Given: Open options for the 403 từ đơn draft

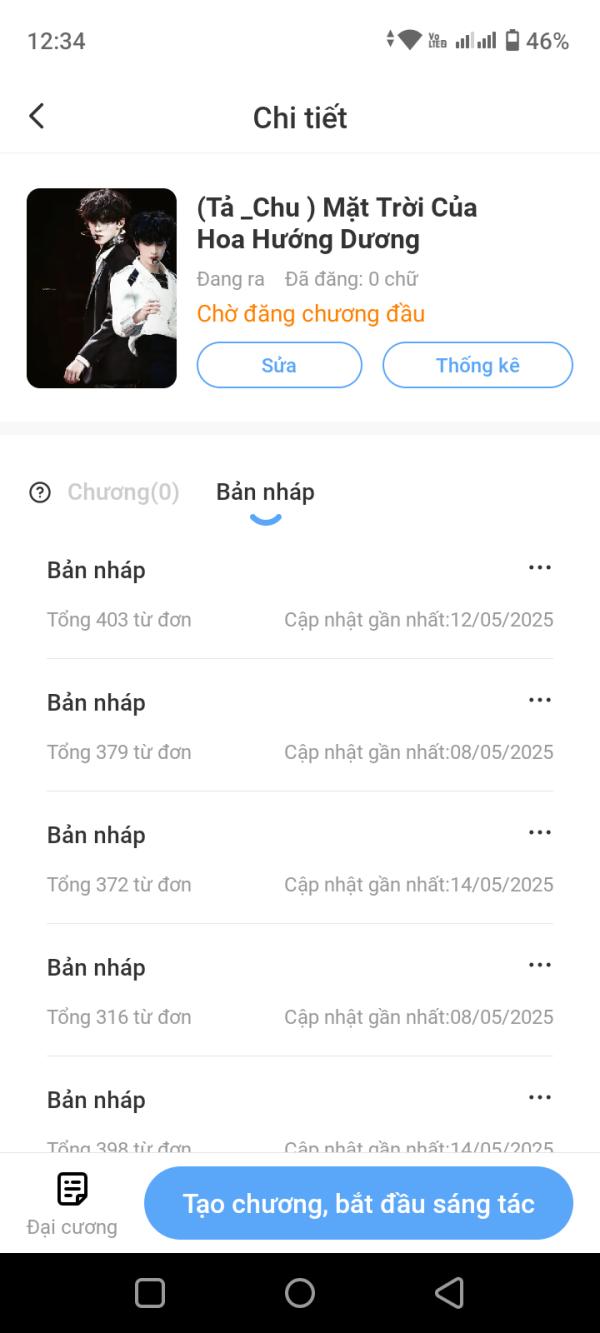Looking at the screenshot, I should tap(539, 568).
